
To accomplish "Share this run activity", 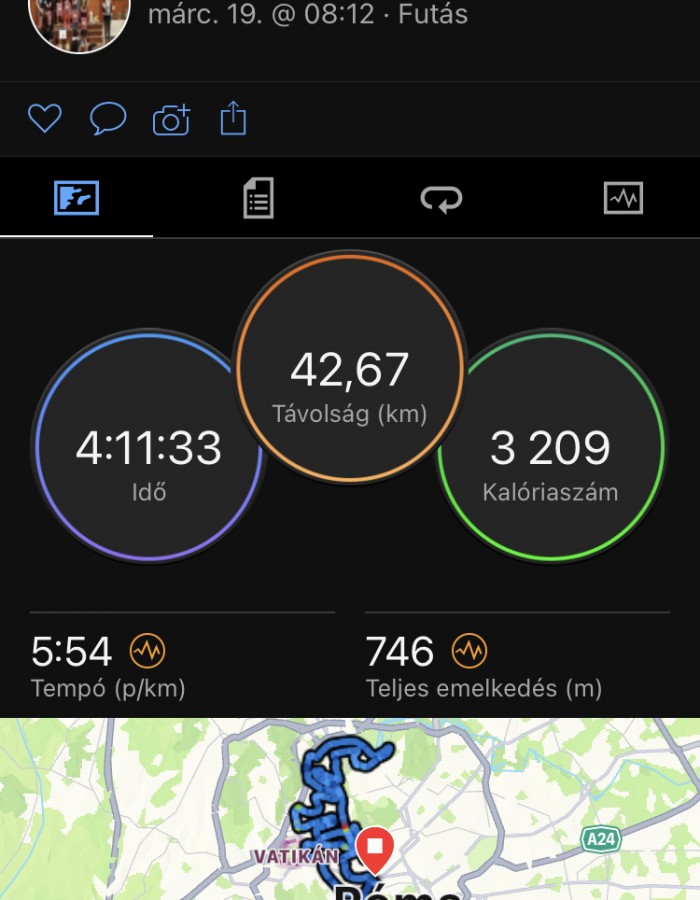I will tap(232, 119).
